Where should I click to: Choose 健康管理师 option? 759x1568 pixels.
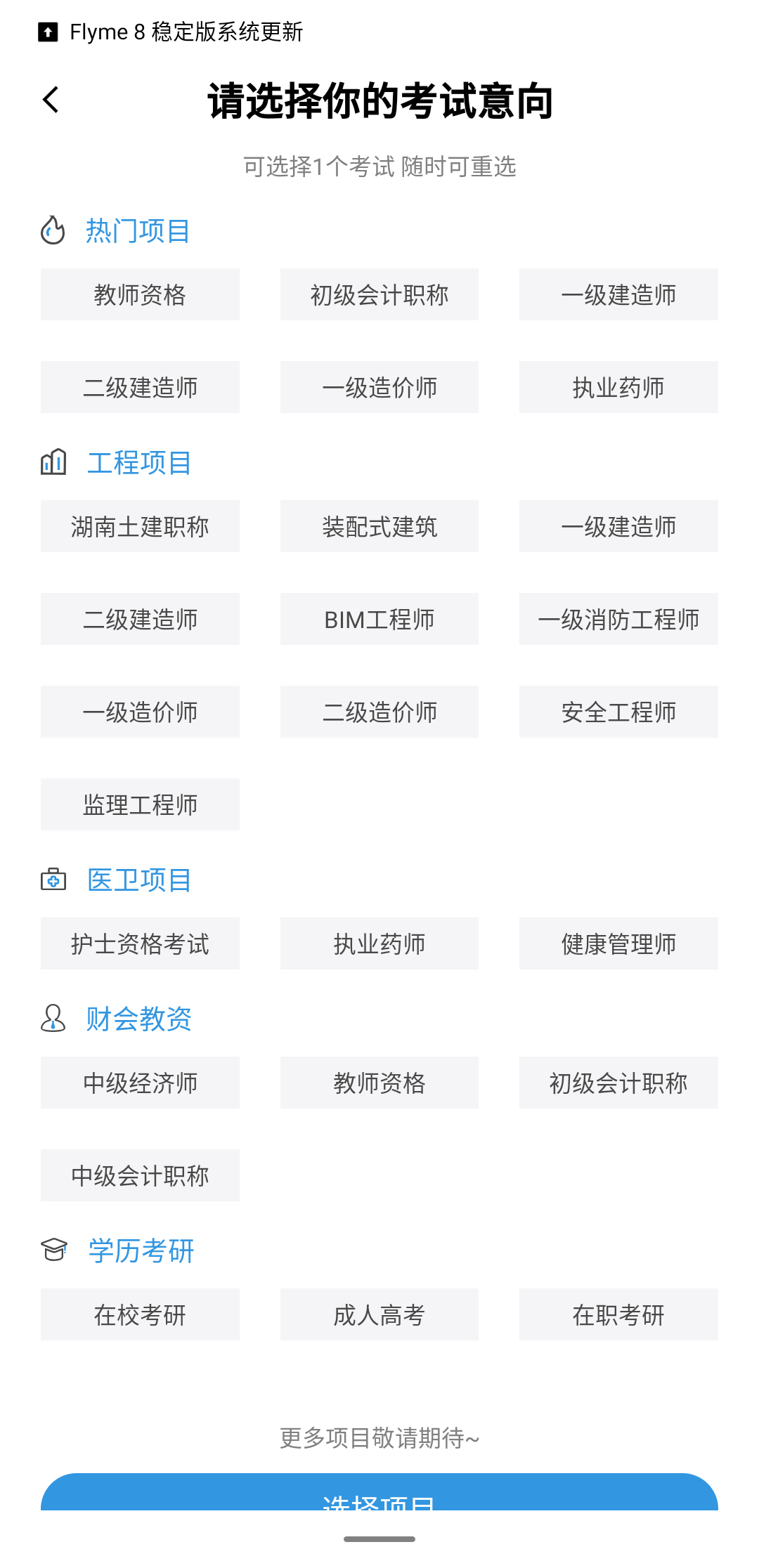618,943
